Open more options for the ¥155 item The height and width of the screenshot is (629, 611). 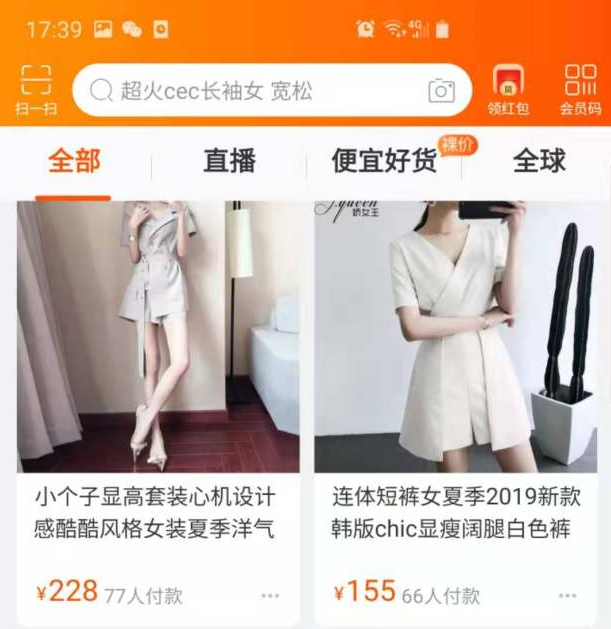point(568,595)
